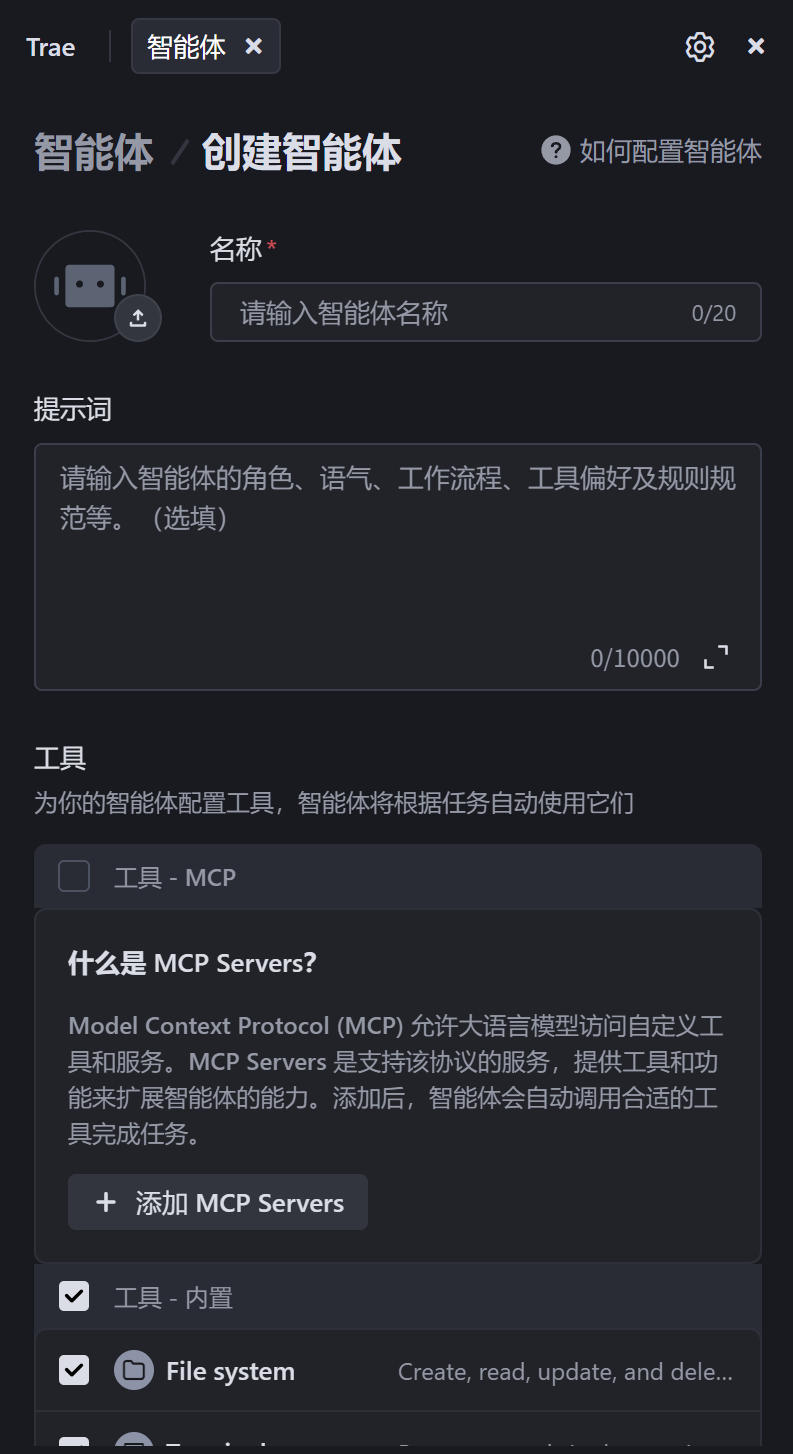The height and width of the screenshot is (1454, 793).
Task: Expand the prompt editor to full size
Action: click(716, 657)
